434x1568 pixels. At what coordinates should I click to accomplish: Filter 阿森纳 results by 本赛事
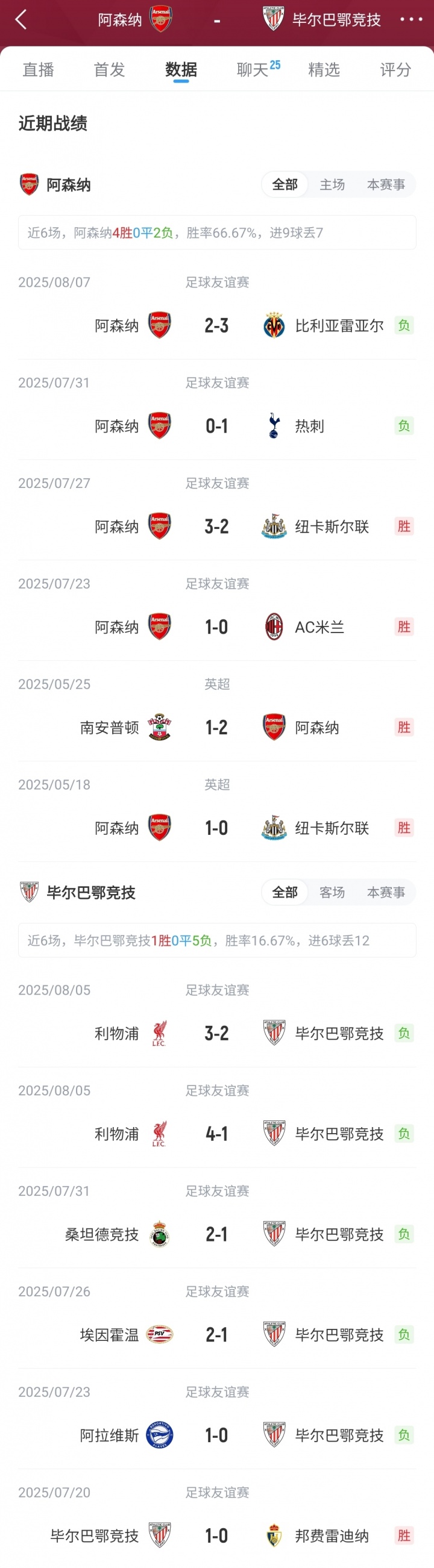coord(386,184)
